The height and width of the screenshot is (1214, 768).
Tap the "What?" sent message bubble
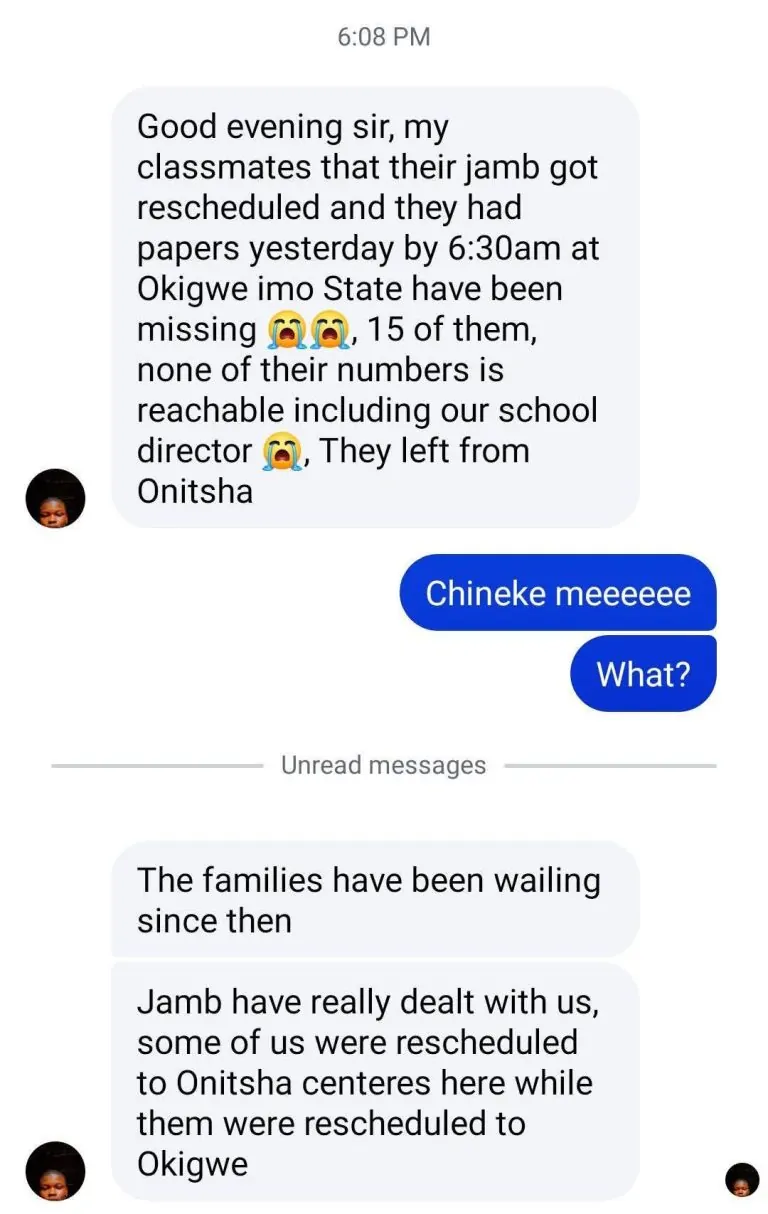(643, 673)
